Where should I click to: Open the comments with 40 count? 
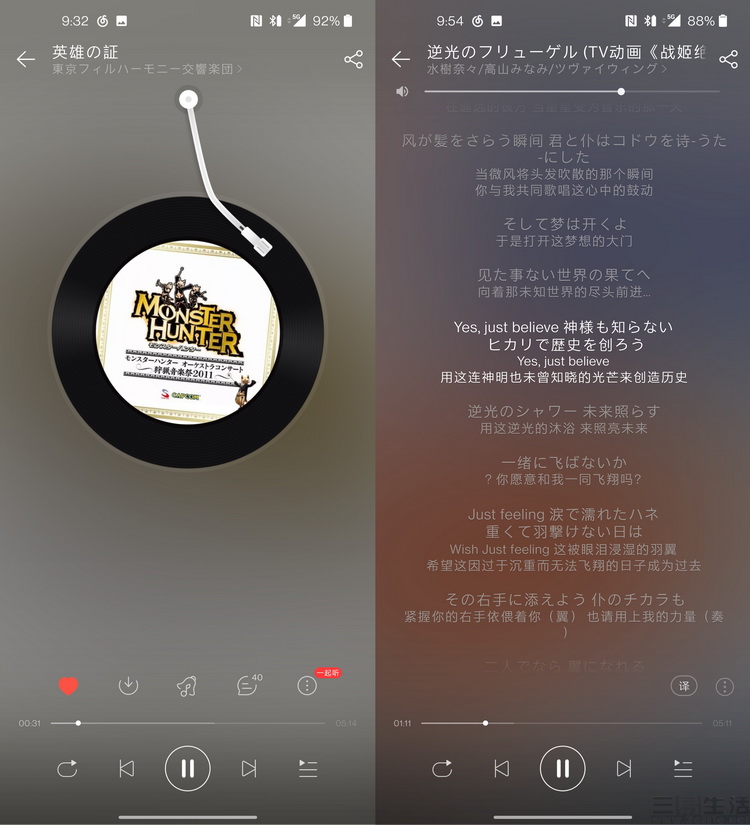[x=247, y=686]
